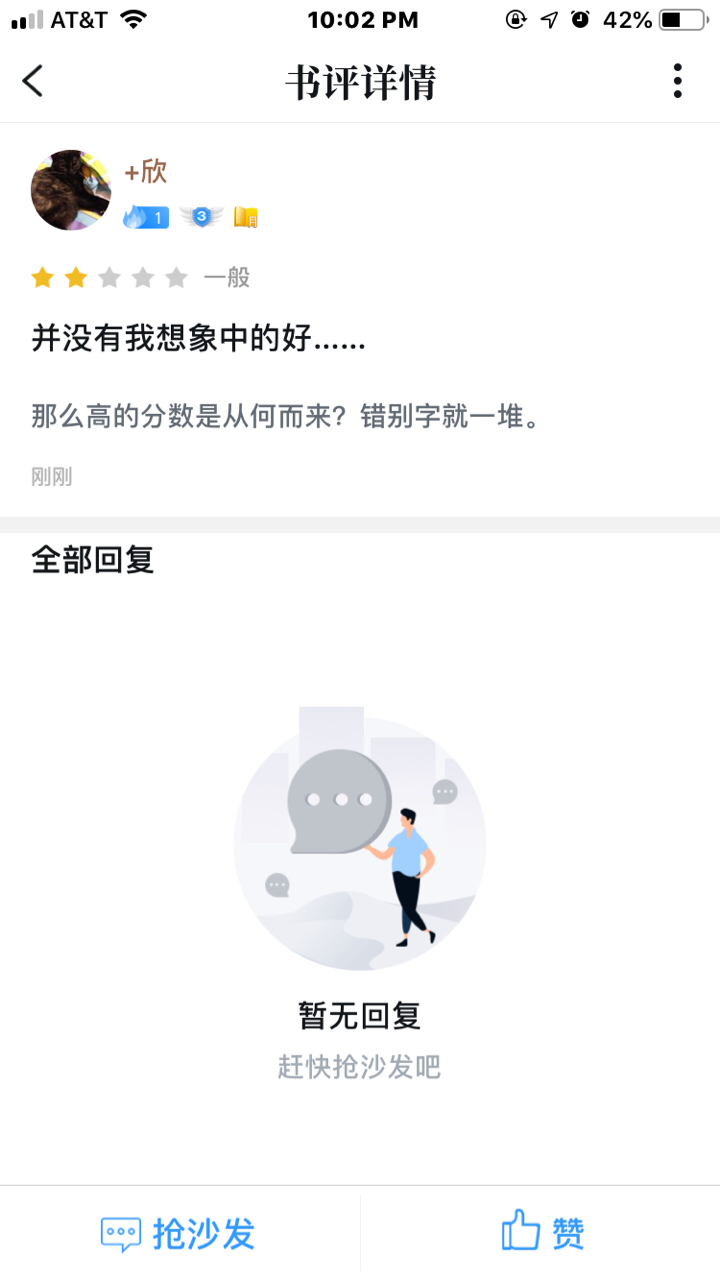
Task: Like this review with 赞
Action: [x=542, y=1233]
